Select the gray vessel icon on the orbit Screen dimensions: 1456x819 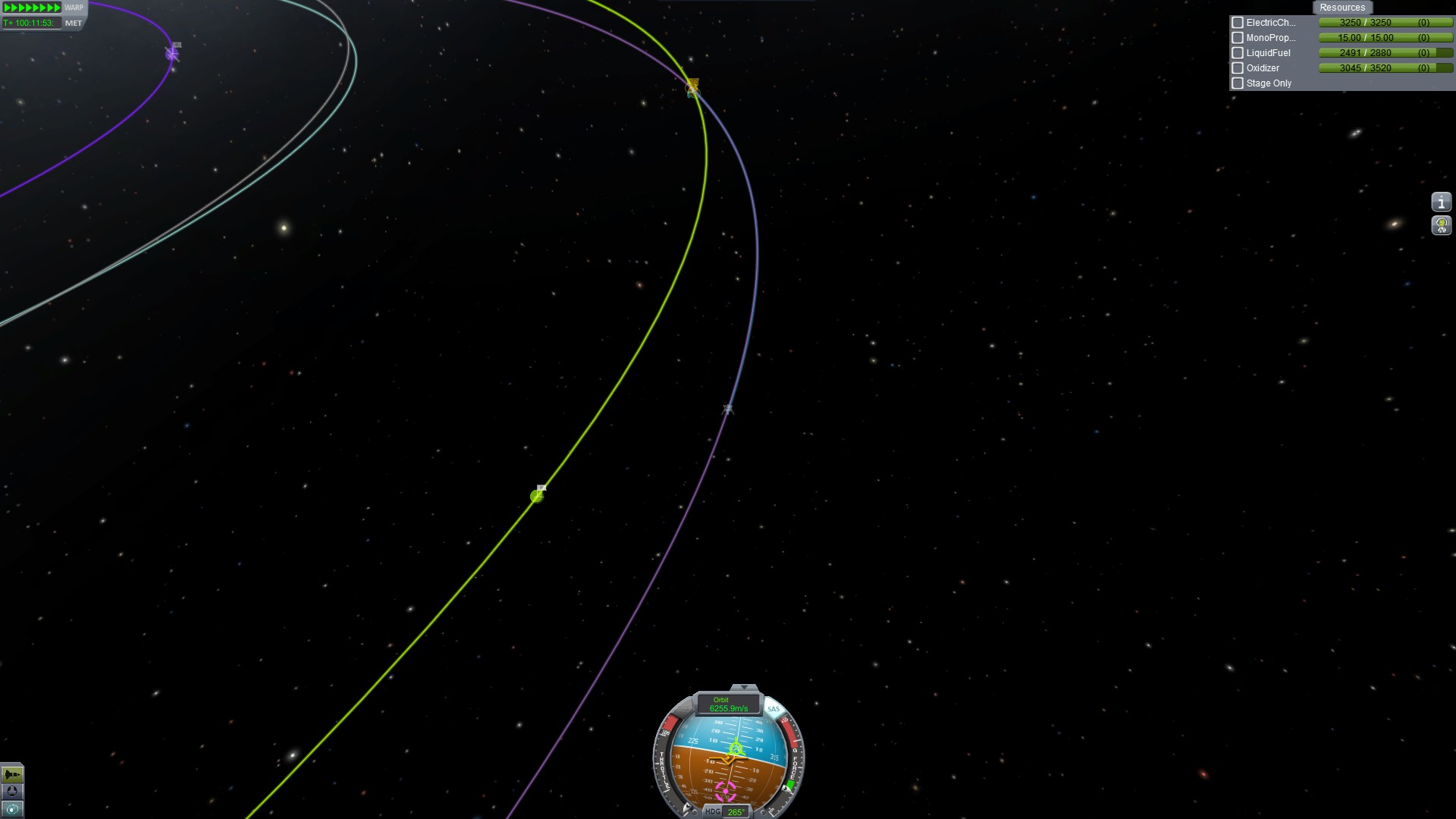[728, 409]
